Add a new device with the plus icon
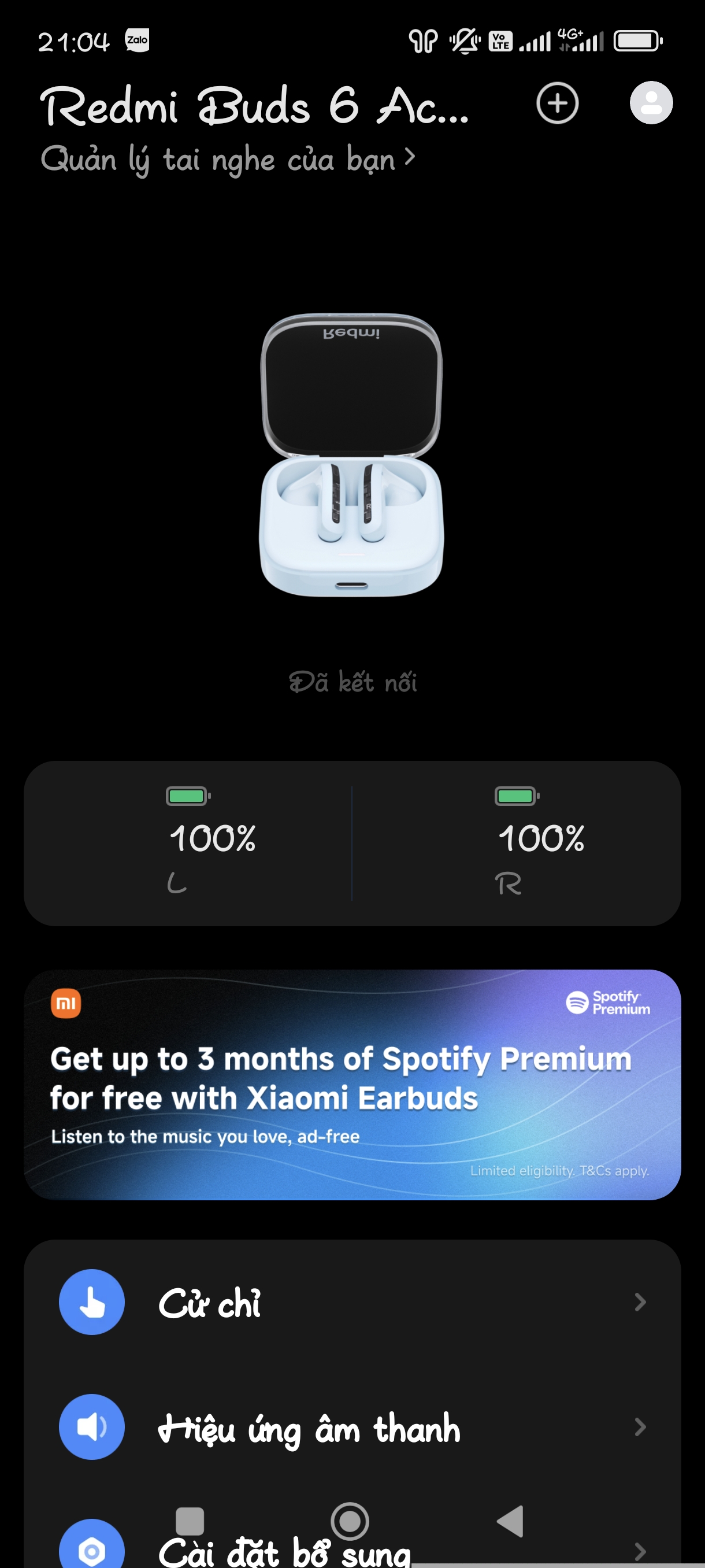Viewport: 705px width, 1568px height. tap(557, 103)
